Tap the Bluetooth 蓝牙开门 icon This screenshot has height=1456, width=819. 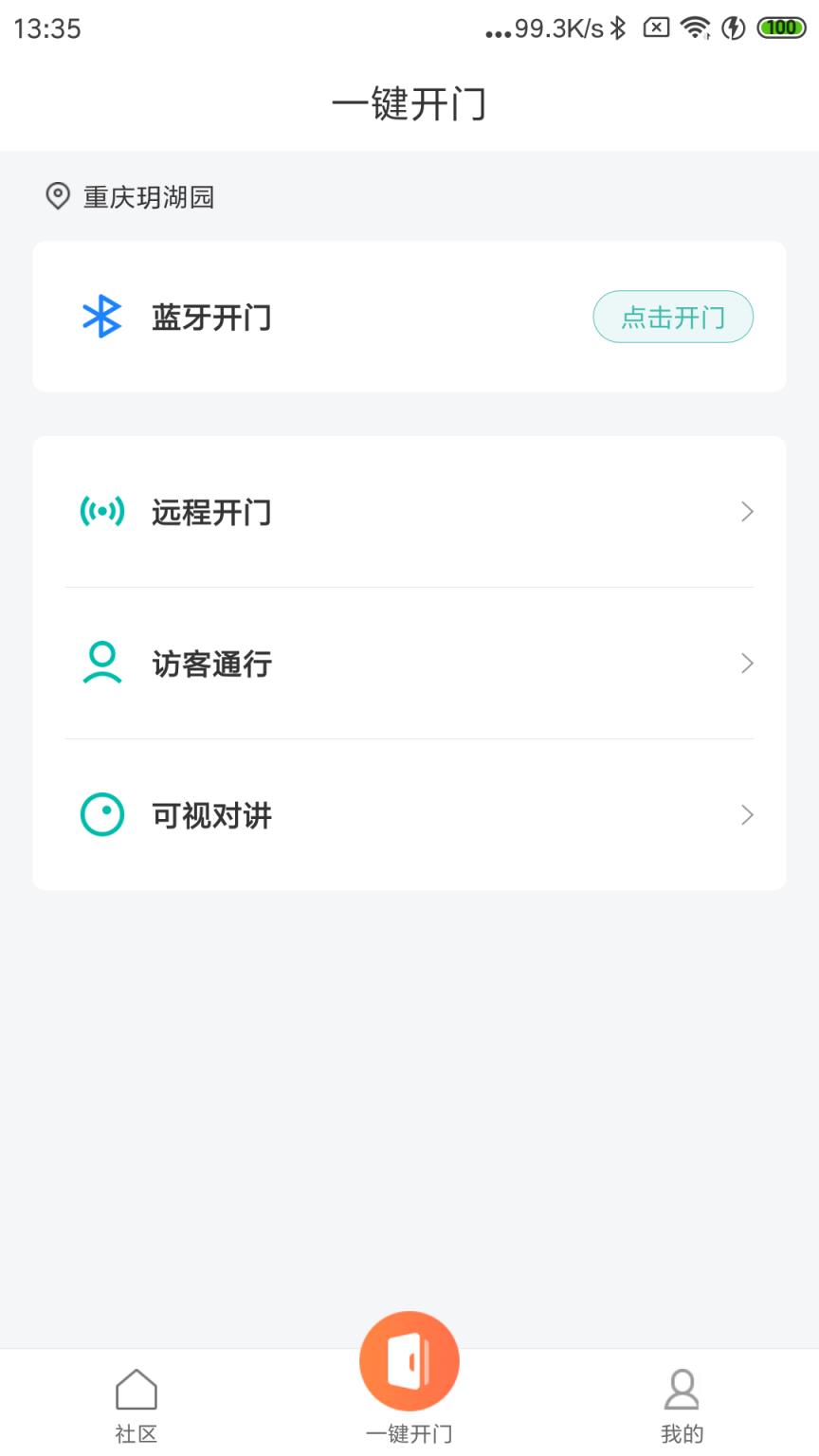(104, 317)
